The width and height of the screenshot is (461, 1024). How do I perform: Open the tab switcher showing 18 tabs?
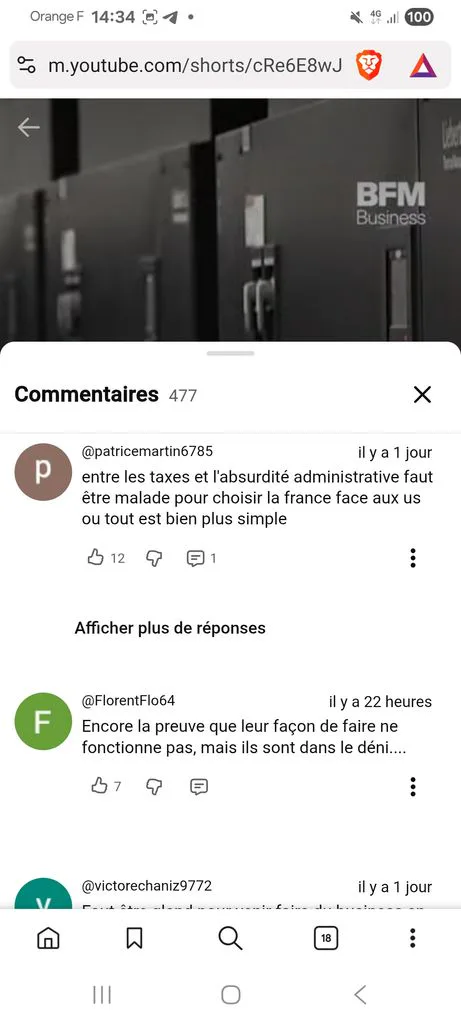tap(326, 939)
